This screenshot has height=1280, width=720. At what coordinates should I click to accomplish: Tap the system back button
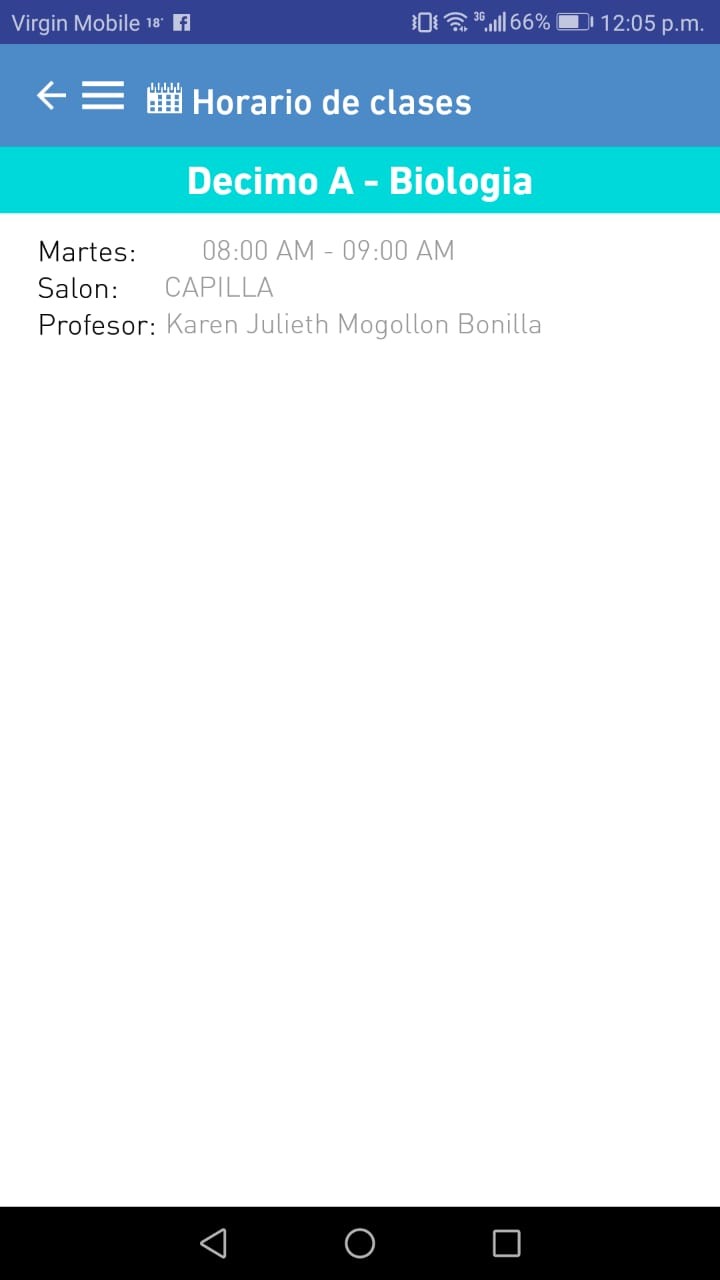[213, 1243]
